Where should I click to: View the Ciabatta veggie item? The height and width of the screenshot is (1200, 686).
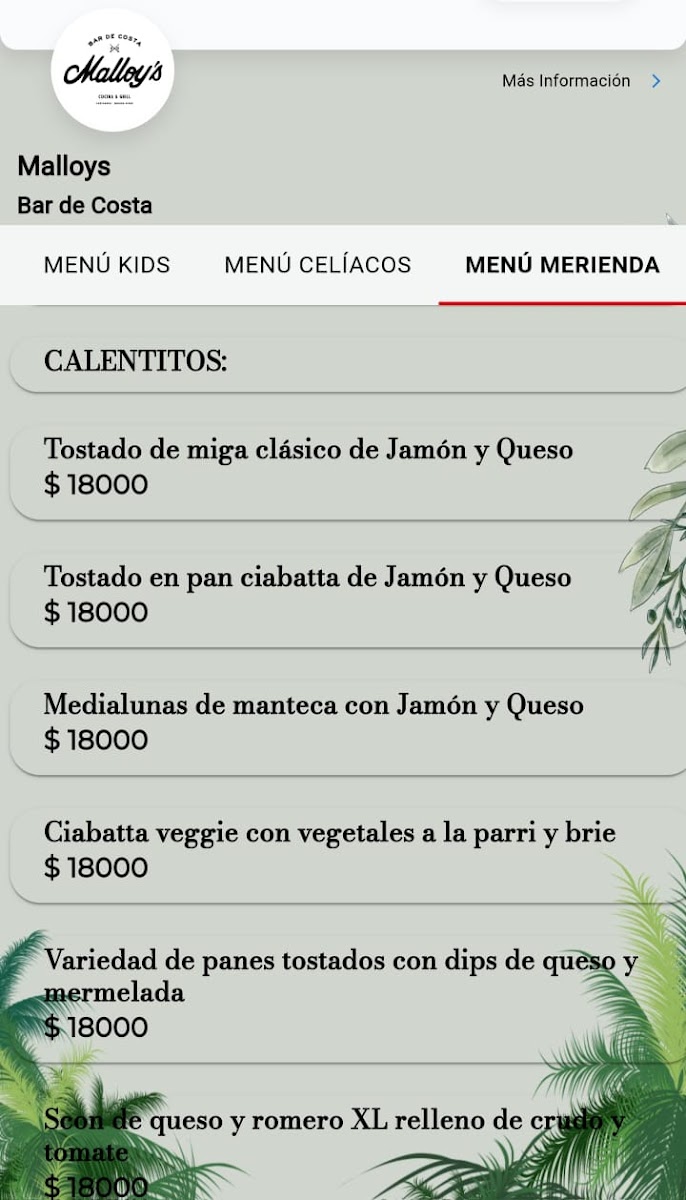click(330, 850)
